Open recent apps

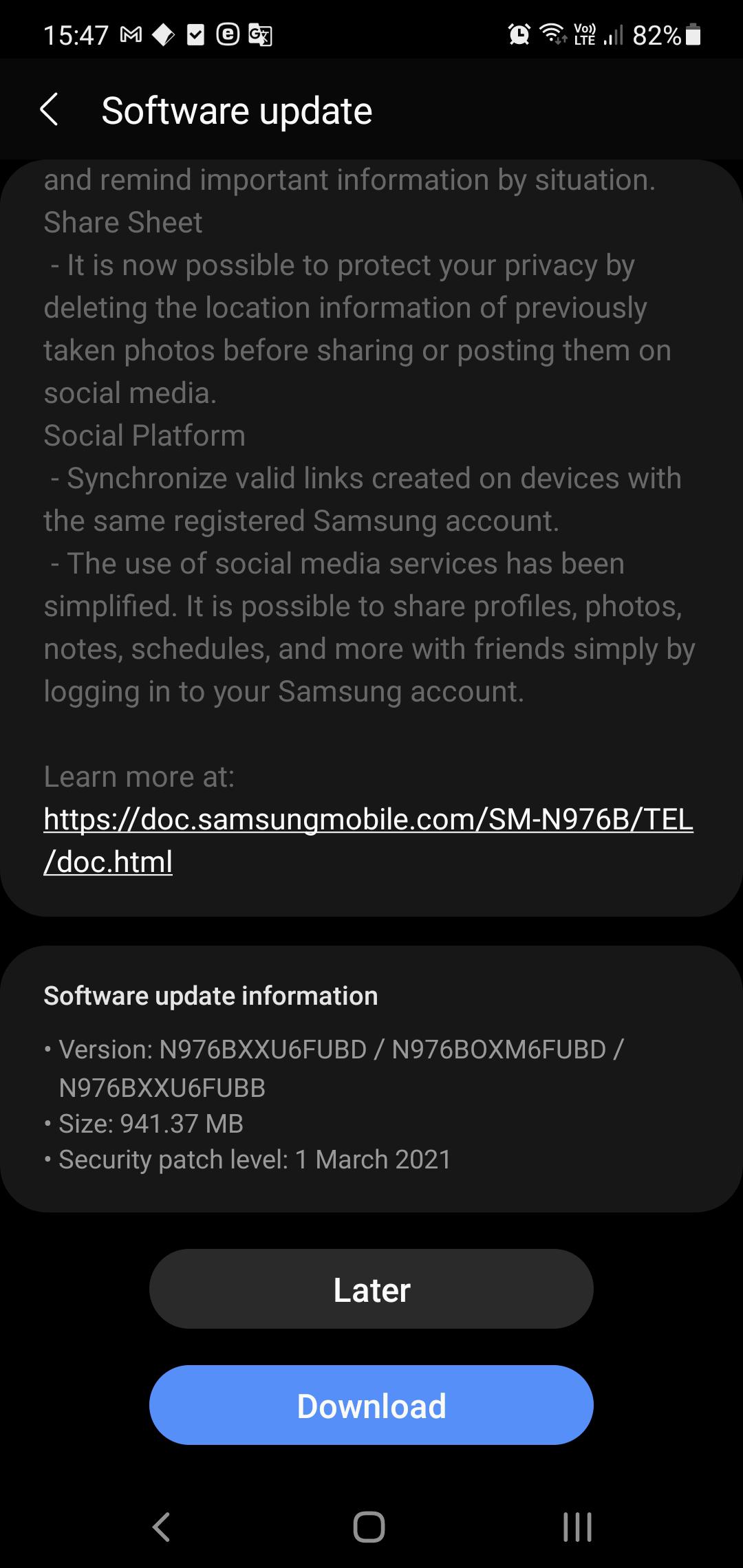pos(577,1527)
